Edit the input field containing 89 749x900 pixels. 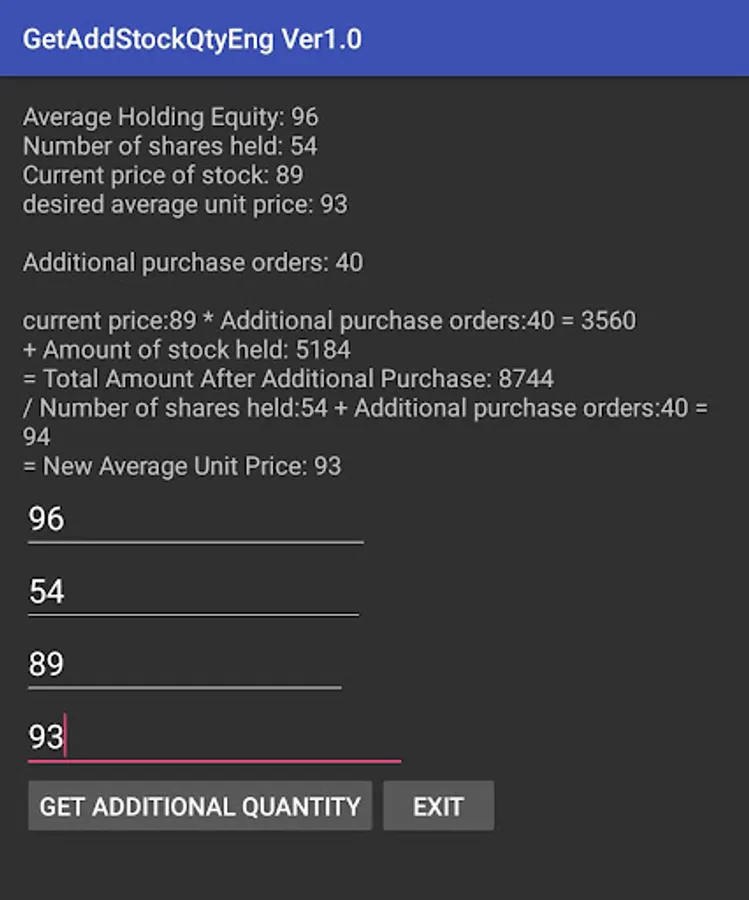click(x=184, y=665)
